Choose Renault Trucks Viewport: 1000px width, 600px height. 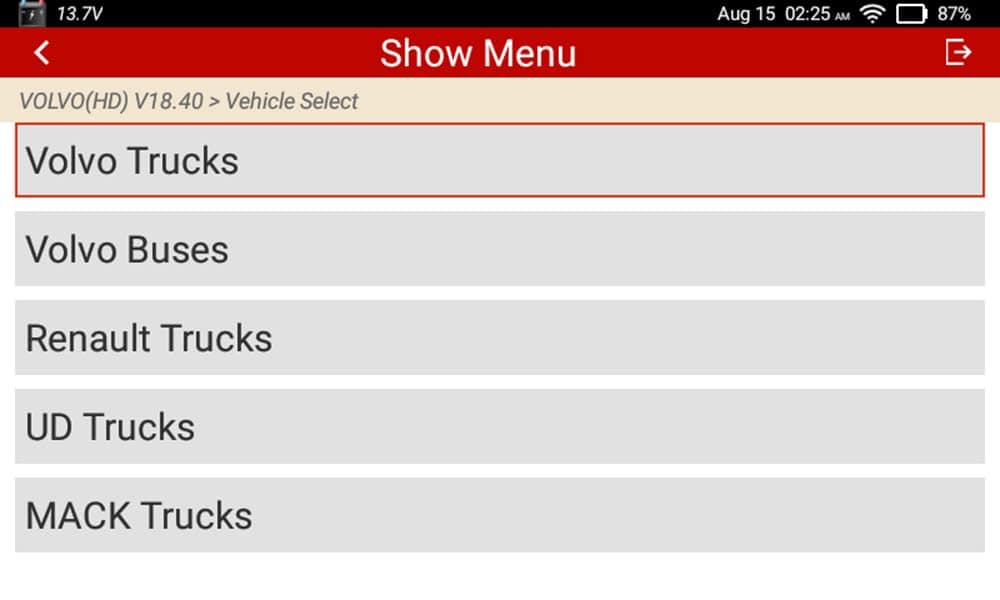pos(500,338)
